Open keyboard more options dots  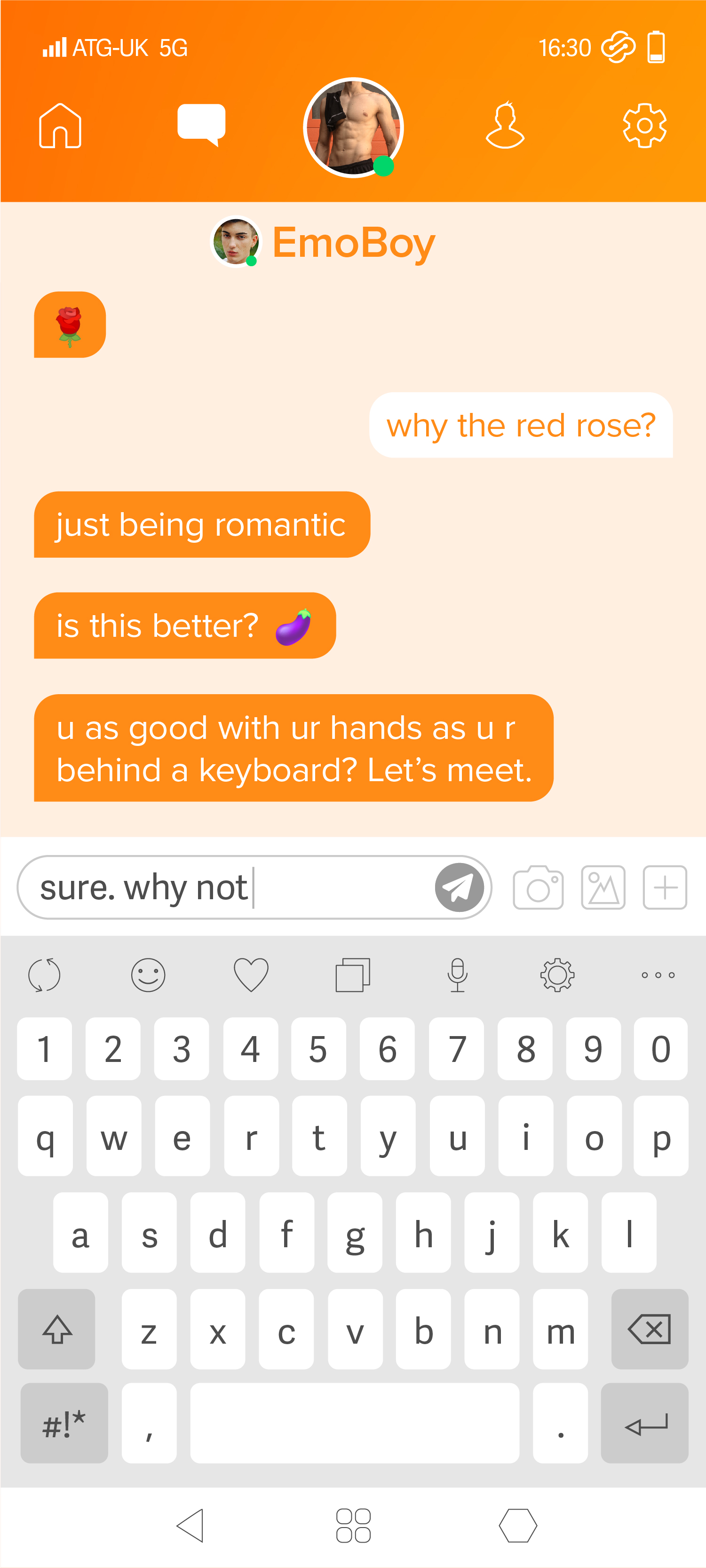point(658,974)
